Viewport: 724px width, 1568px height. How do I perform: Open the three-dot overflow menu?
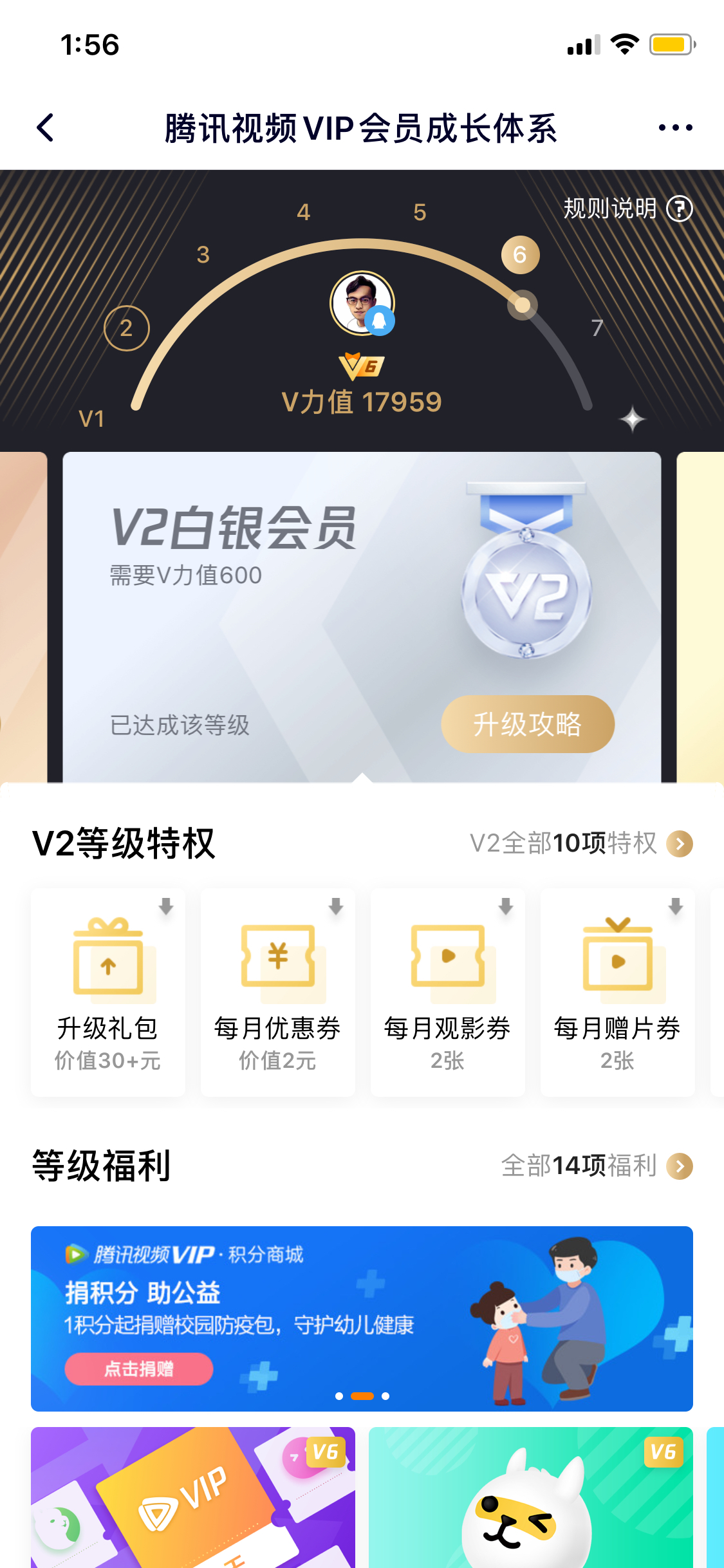tap(675, 127)
